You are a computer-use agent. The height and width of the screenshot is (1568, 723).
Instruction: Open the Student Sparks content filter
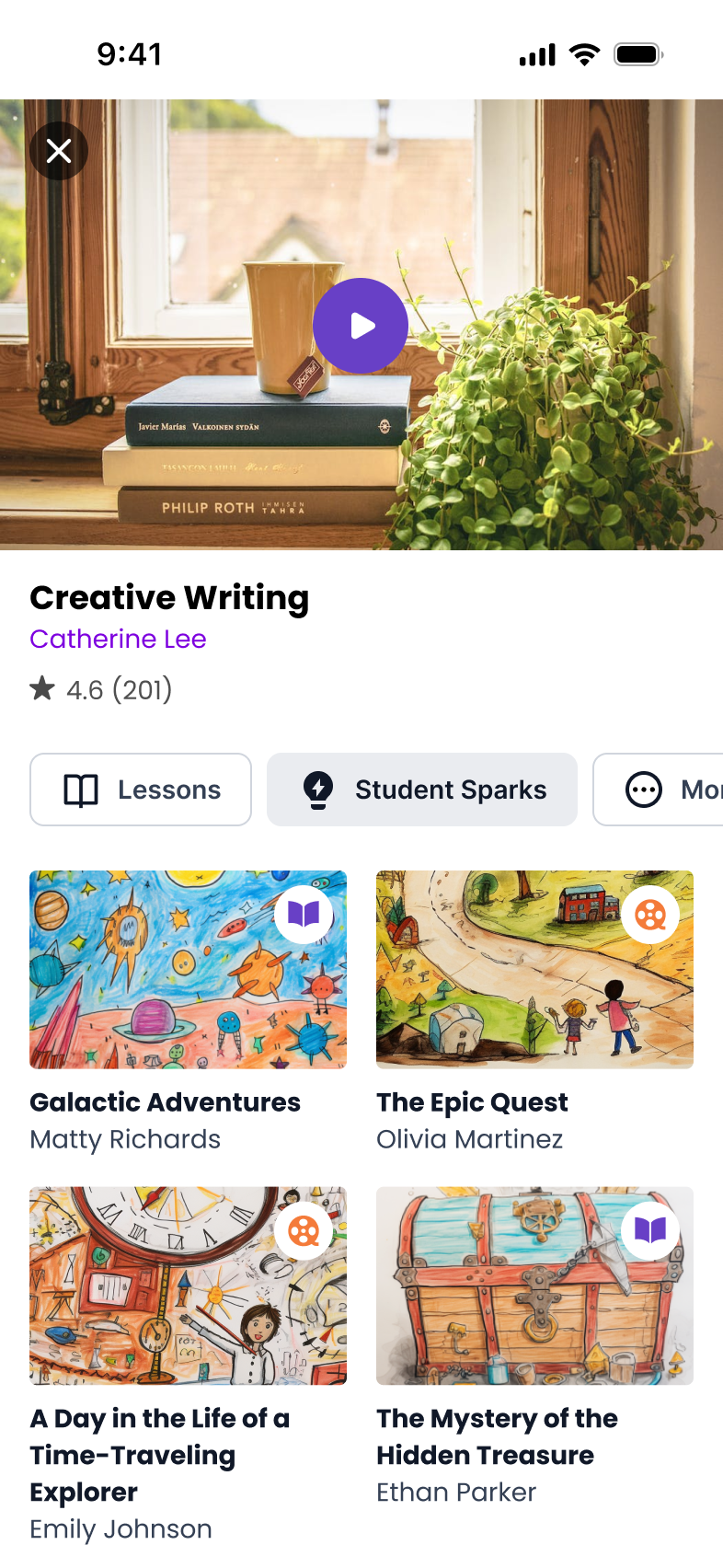coord(421,789)
